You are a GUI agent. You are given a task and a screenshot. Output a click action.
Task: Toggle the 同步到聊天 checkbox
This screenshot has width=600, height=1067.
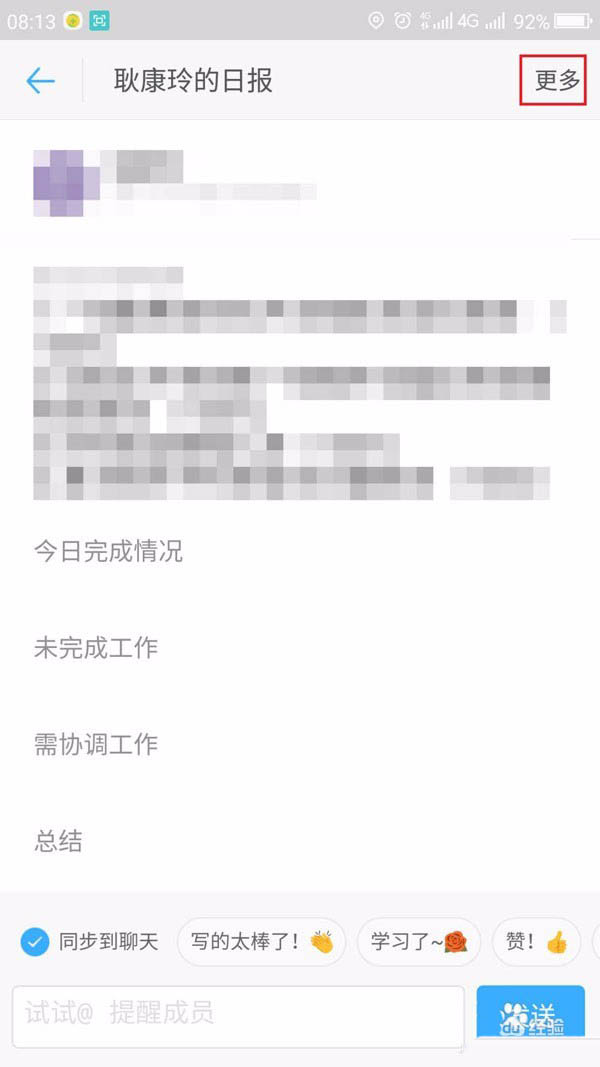click(35, 941)
